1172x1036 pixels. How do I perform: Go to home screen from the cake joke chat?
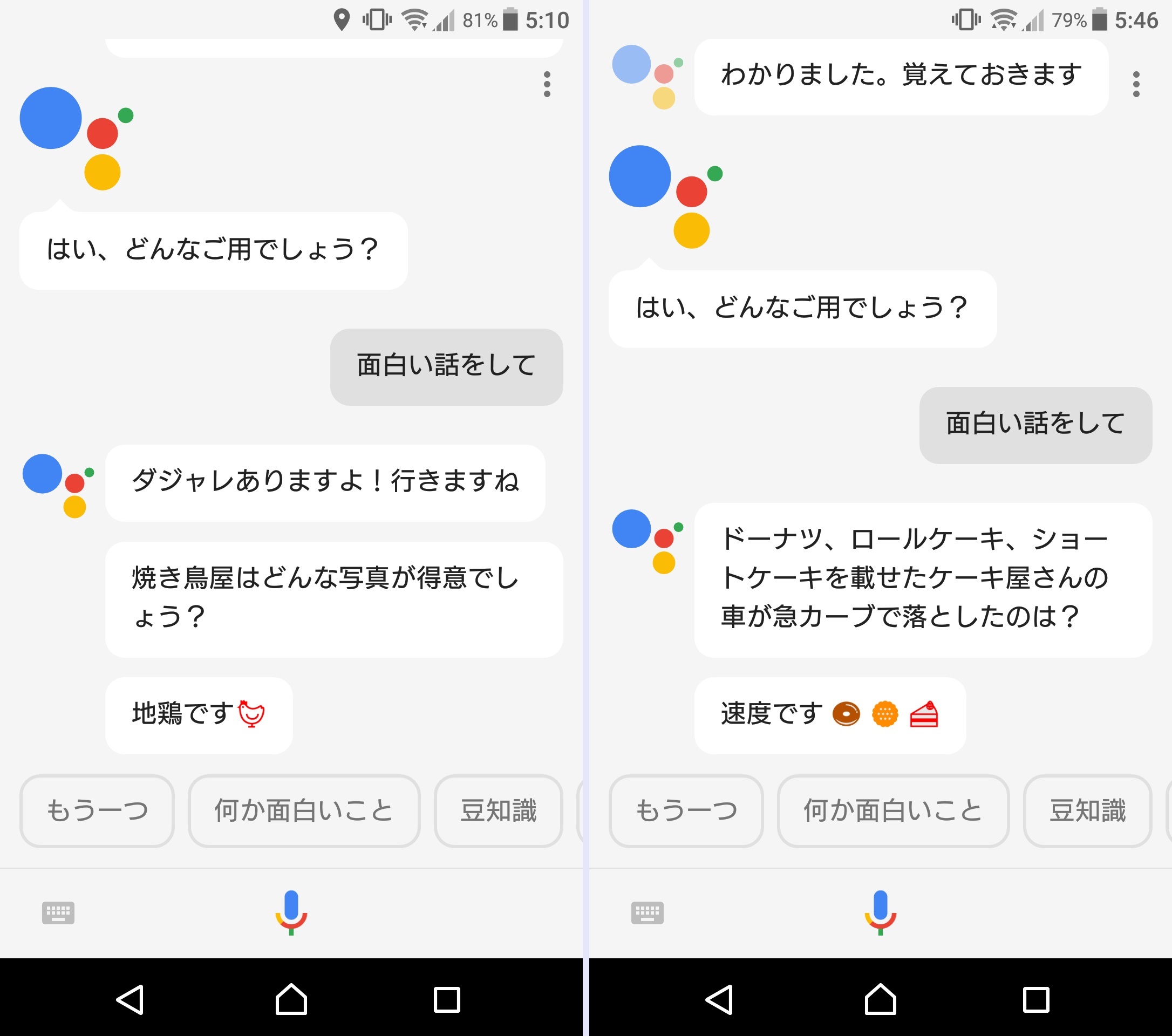pyautogui.click(x=880, y=999)
